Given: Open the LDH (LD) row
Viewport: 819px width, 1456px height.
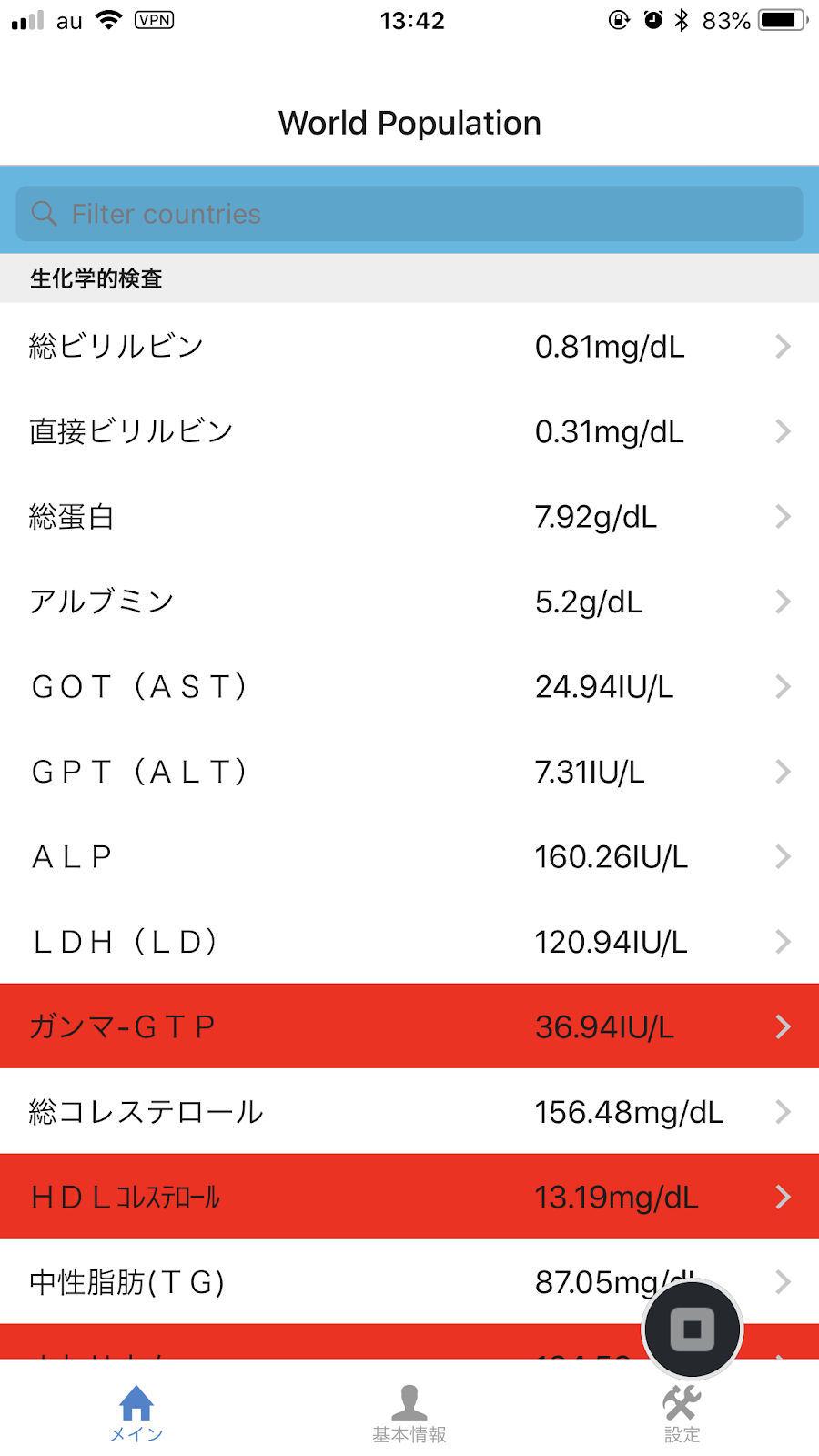Looking at the screenshot, I should click(409, 942).
